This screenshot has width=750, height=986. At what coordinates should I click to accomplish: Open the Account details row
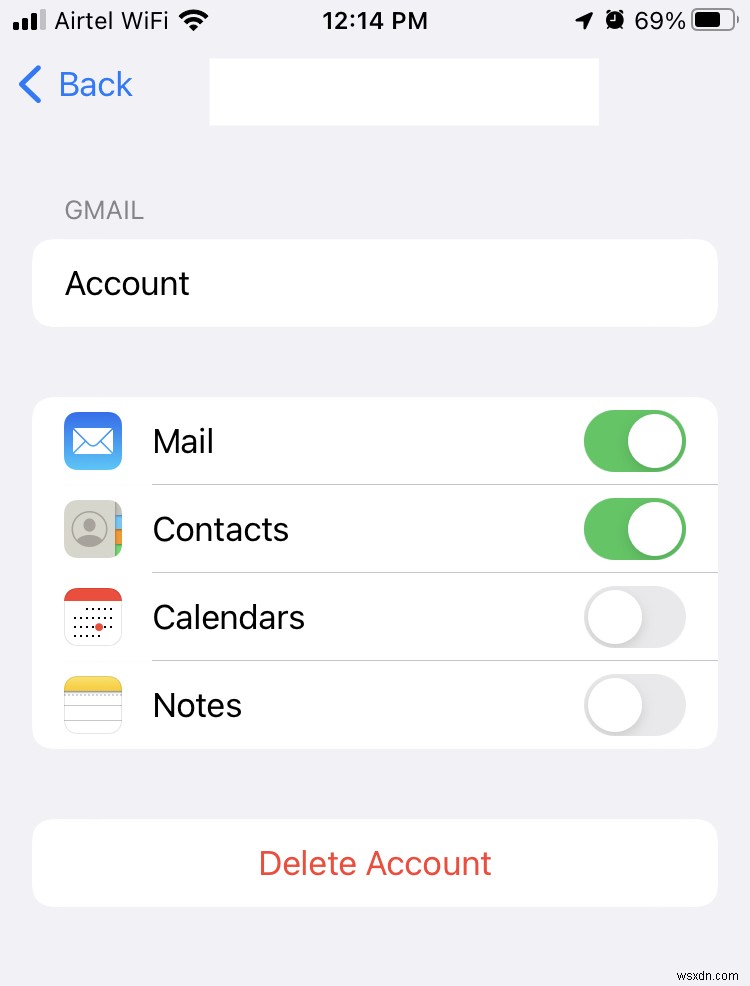click(x=375, y=283)
